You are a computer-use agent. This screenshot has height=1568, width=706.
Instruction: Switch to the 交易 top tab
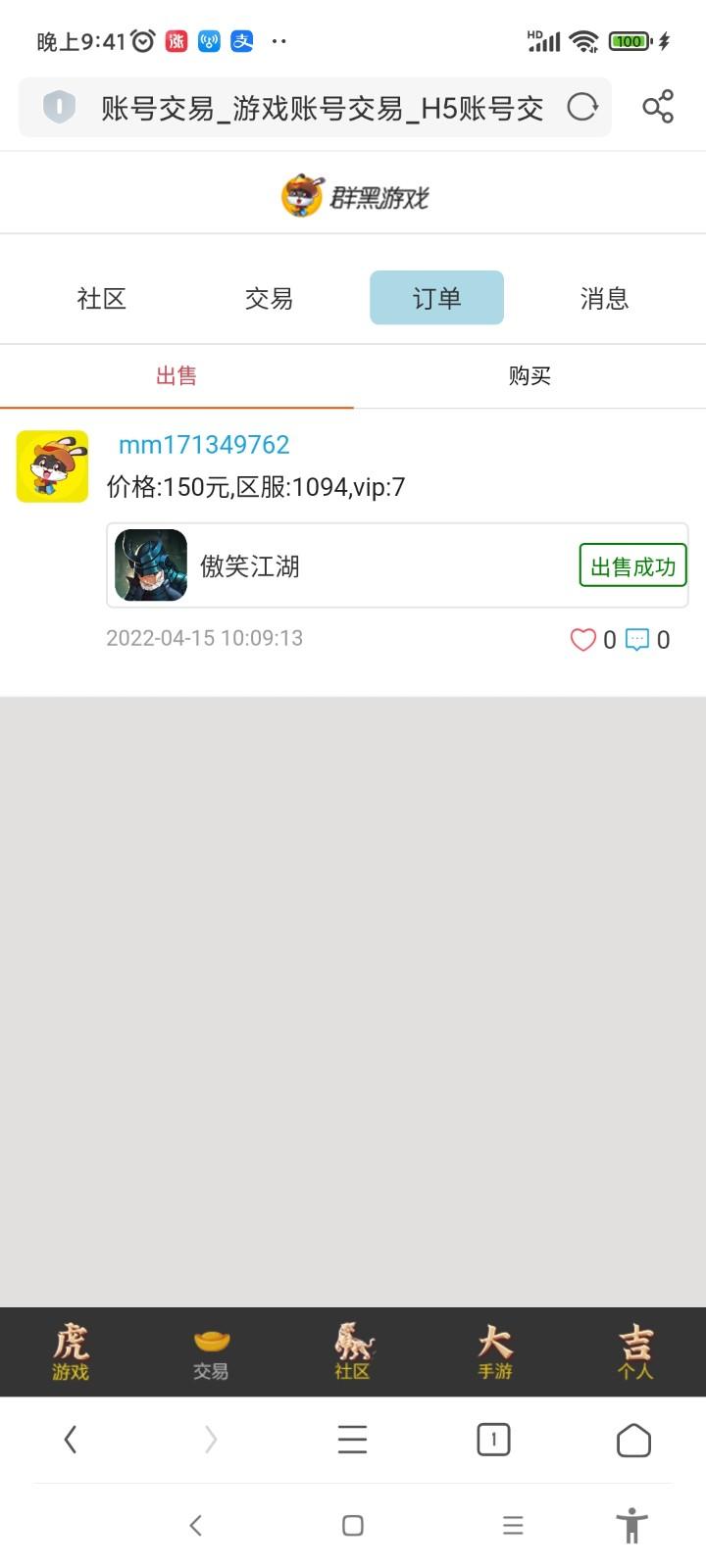[269, 298]
